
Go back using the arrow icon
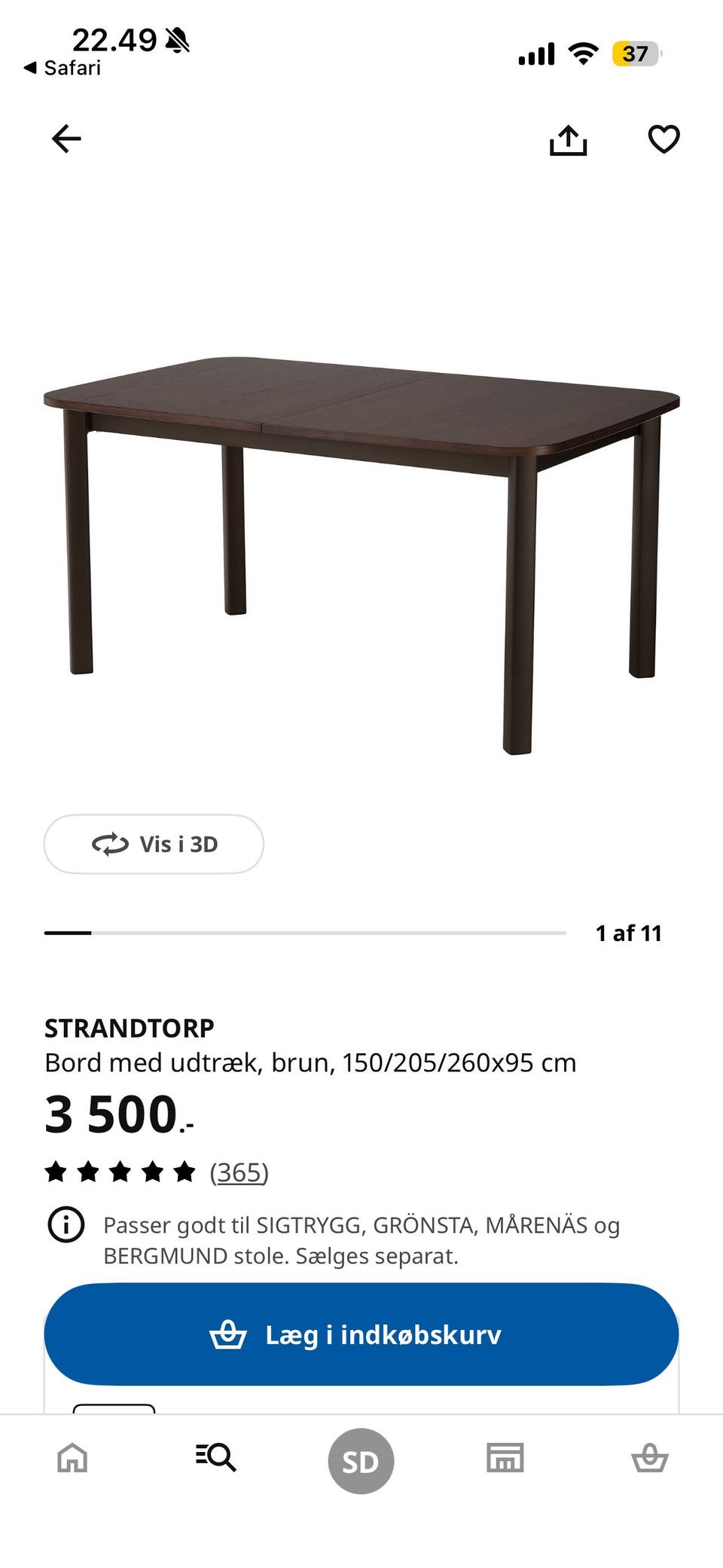coord(66,139)
